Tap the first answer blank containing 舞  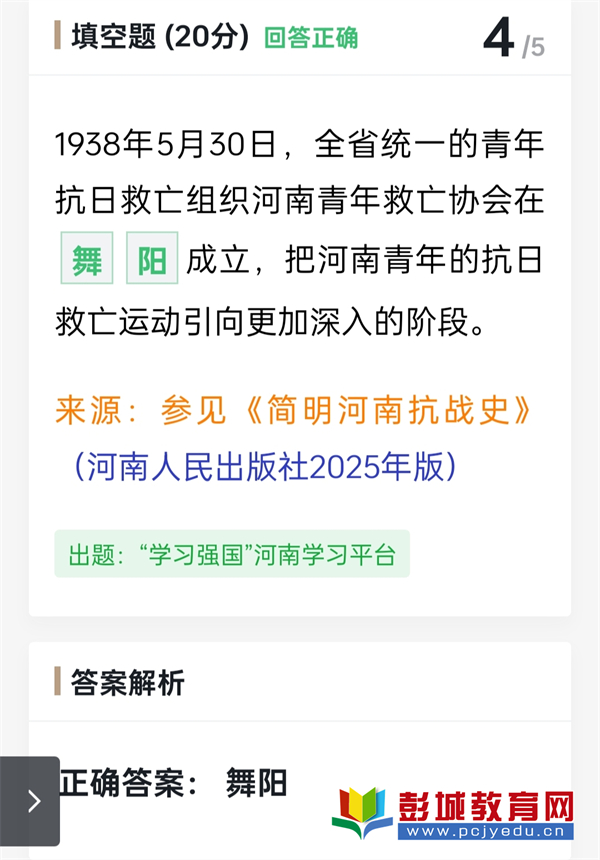87,261
